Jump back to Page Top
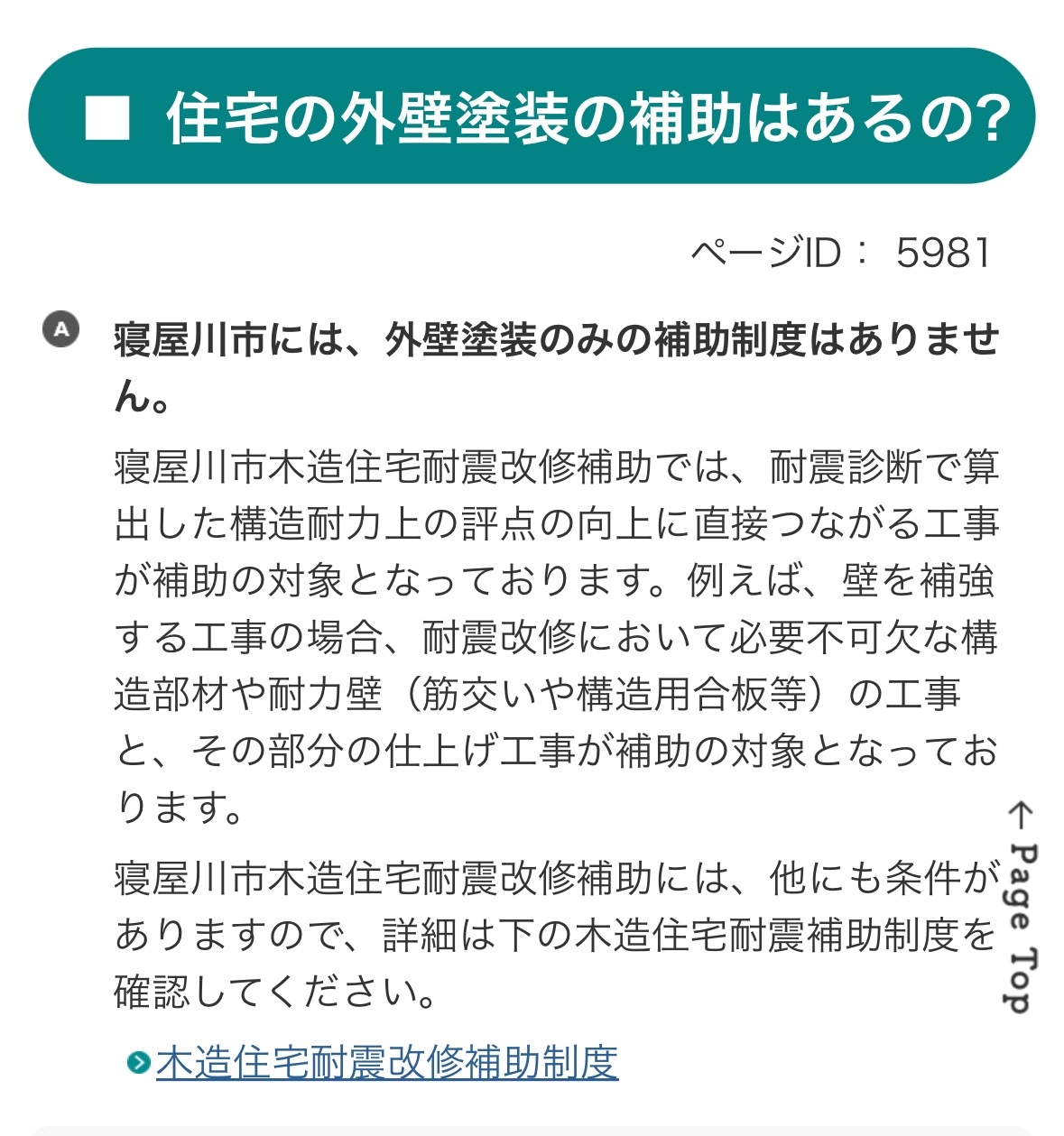 click(1022, 906)
